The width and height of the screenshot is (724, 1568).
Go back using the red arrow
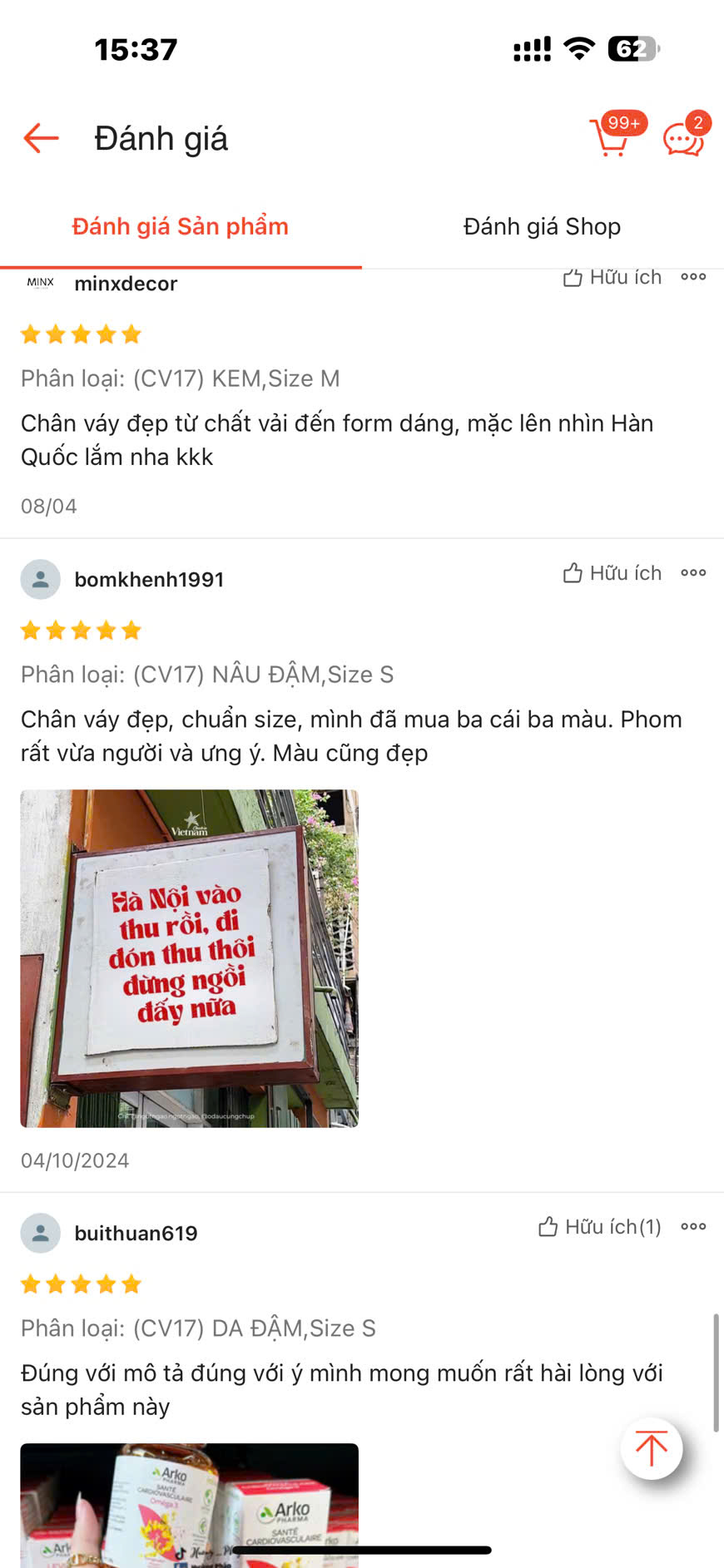(41, 138)
